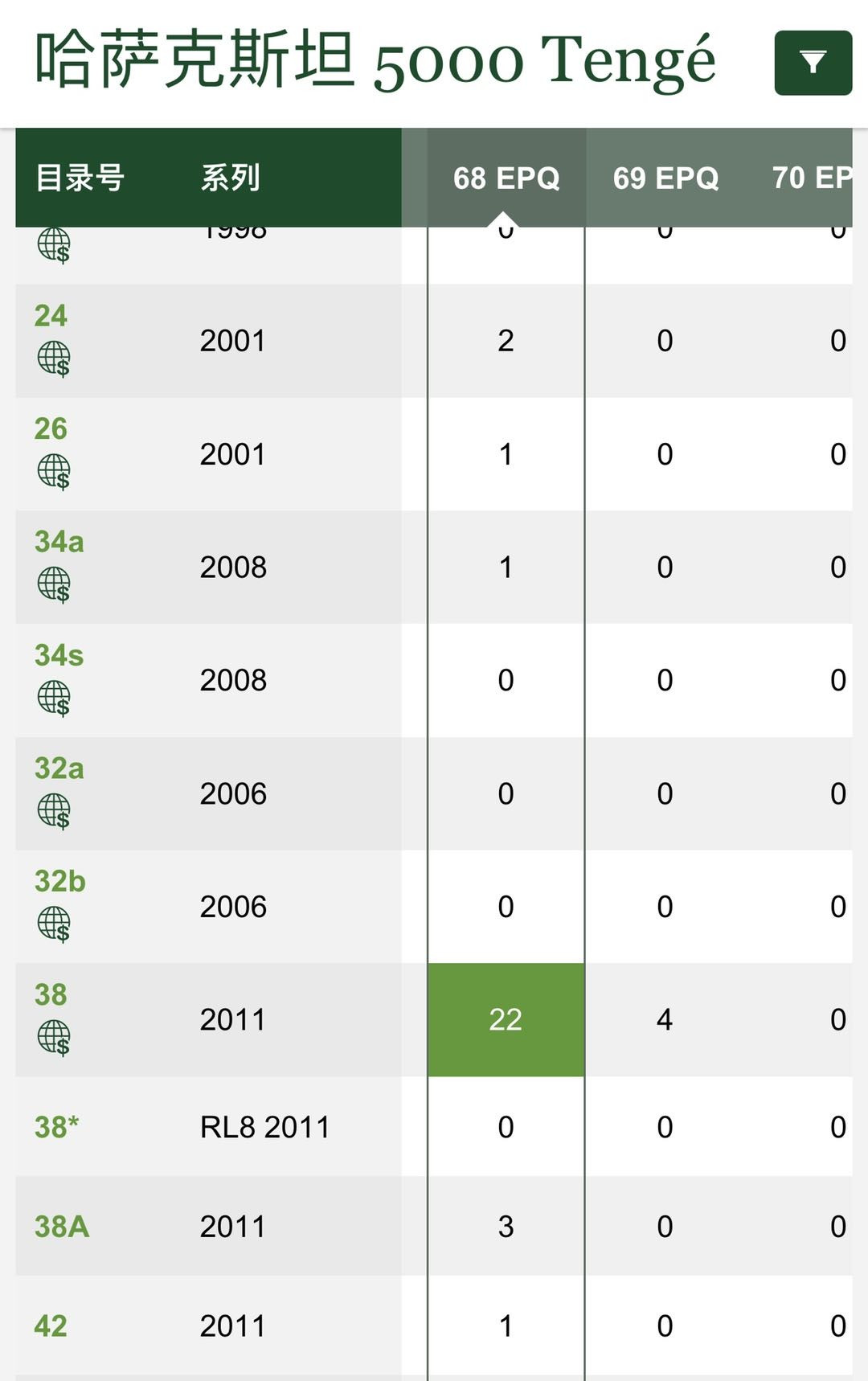View catalog entry 38A
The height and width of the screenshot is (1381, 868).
pyautogui.click(x=61, y=1227)
